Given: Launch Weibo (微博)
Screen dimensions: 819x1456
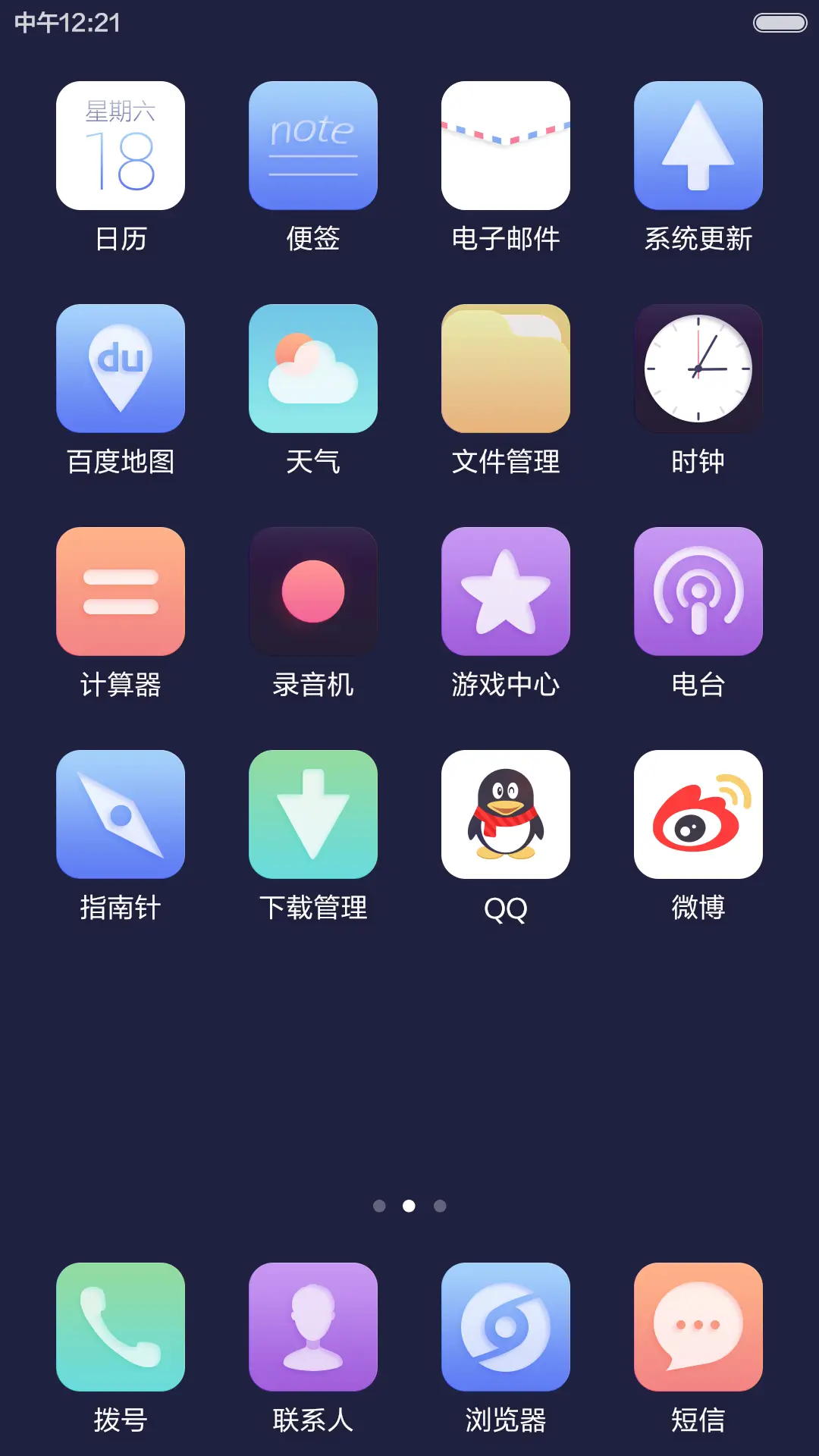Looking at the screenshot, I should coord(698,814).
